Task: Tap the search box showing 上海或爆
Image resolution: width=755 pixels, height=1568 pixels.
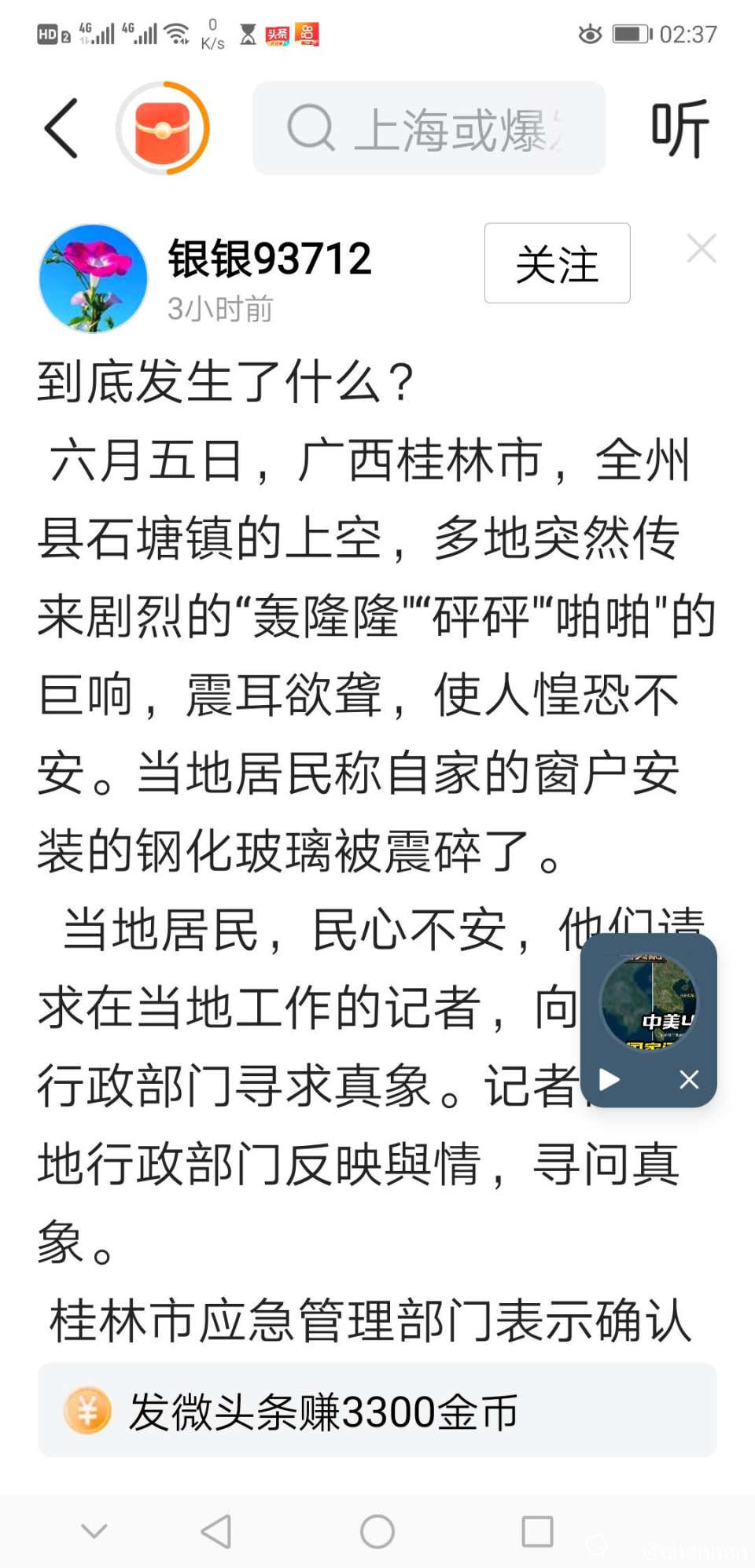Action: (x=429, y=128)
